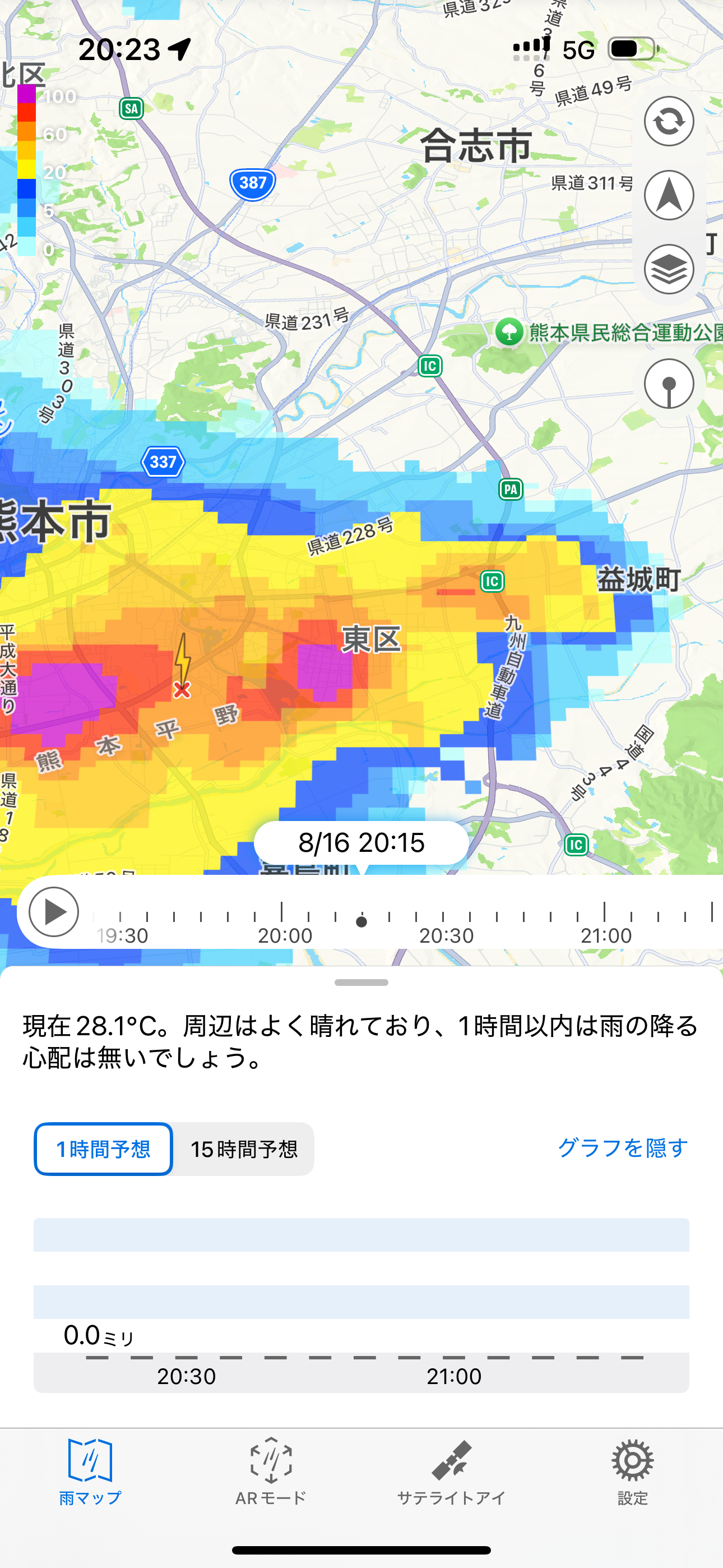723x1568 pixels.
Task: Switch to the 15時間予想 forecast
Action: pyautogui.click(x=244, y=1149)
